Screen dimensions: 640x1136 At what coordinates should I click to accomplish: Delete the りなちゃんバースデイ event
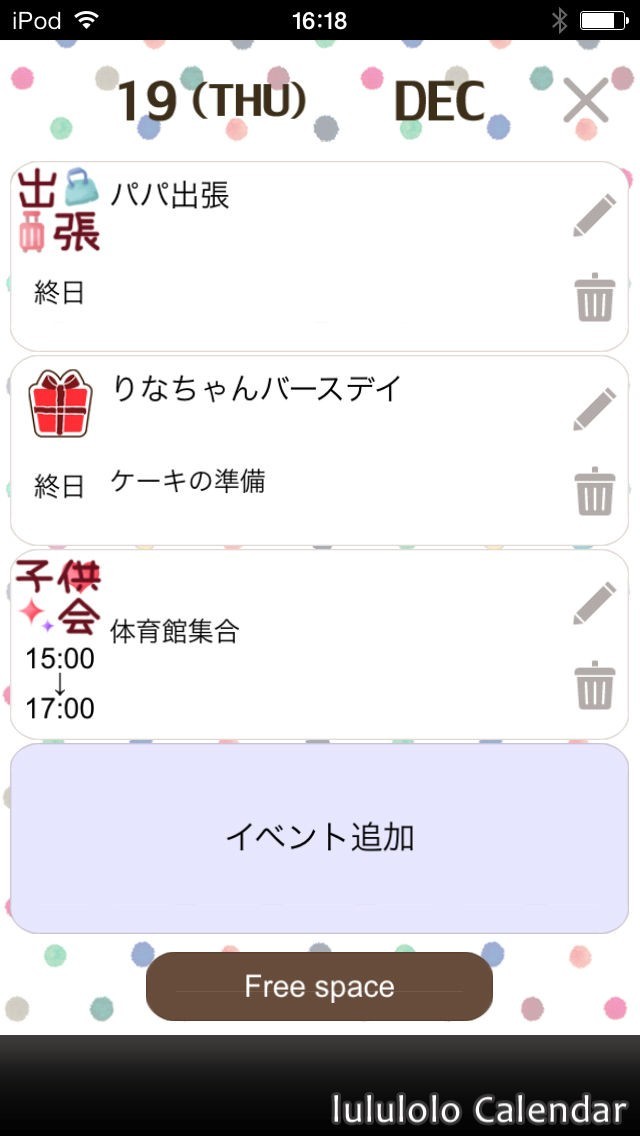[594, 492]
